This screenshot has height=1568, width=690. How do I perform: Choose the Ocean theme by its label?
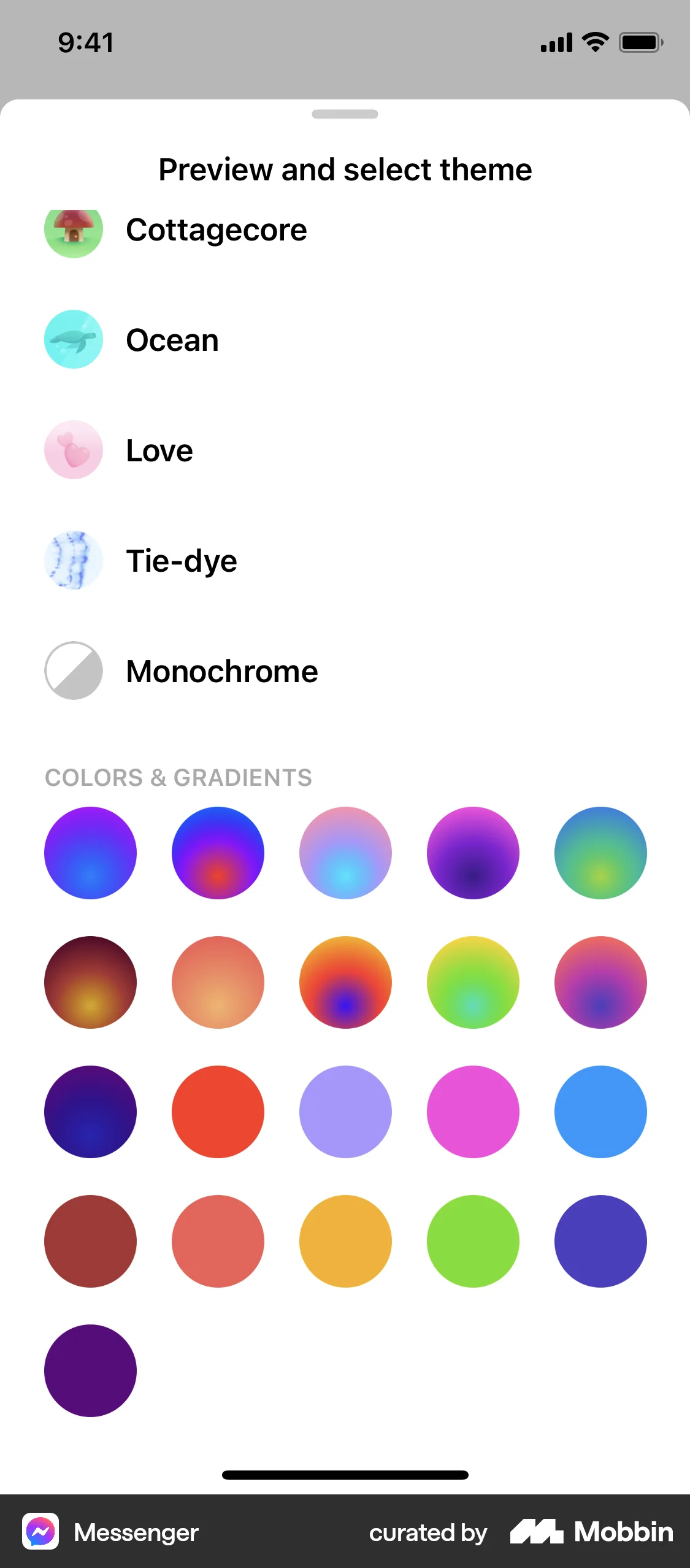click(172, 341)
